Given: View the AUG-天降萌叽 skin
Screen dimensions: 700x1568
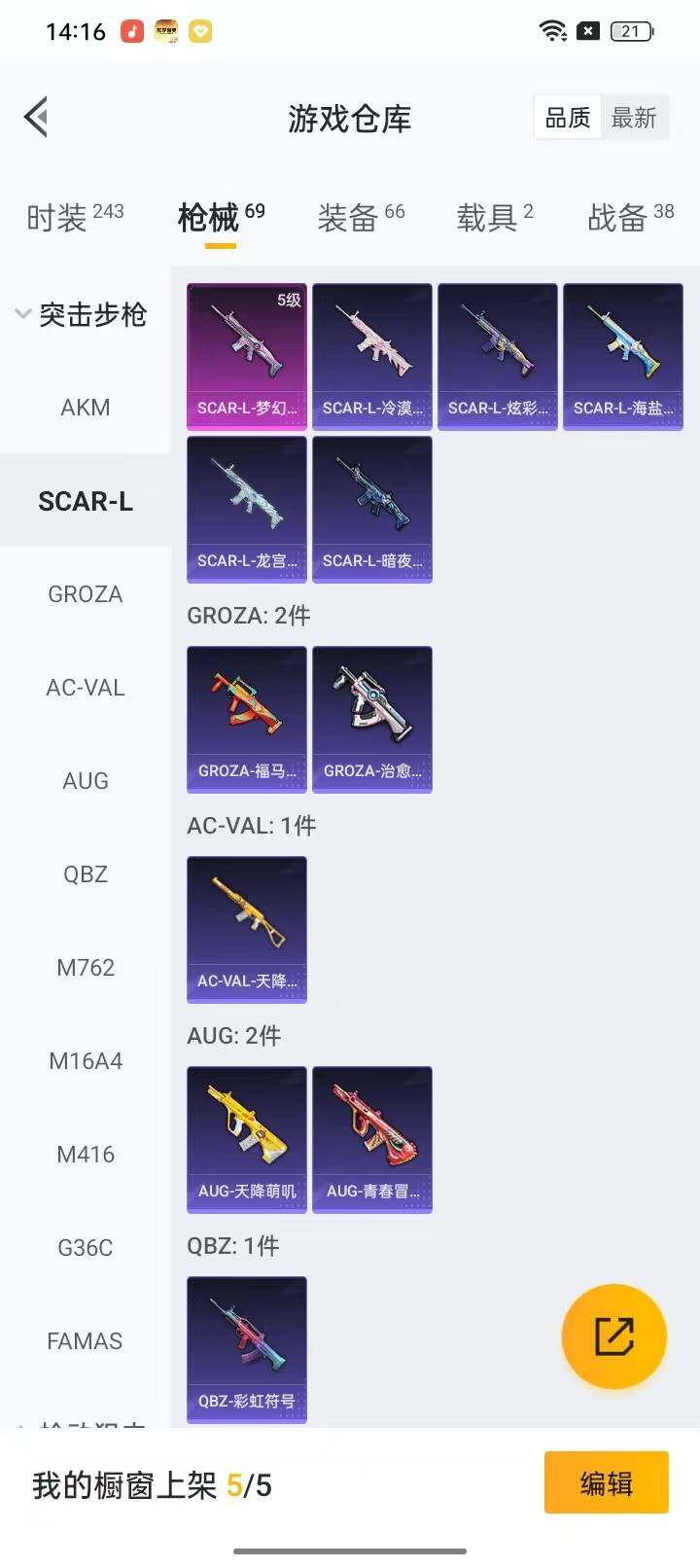Looking at the screenshot, I should (247, 1139).
